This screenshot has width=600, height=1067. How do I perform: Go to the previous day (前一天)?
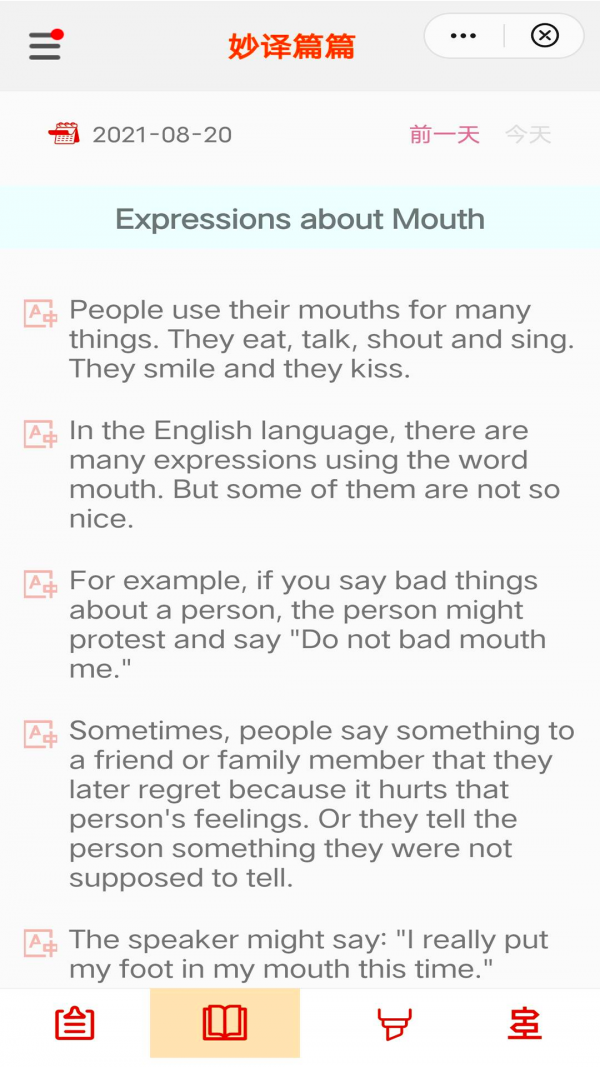[444, 135]
